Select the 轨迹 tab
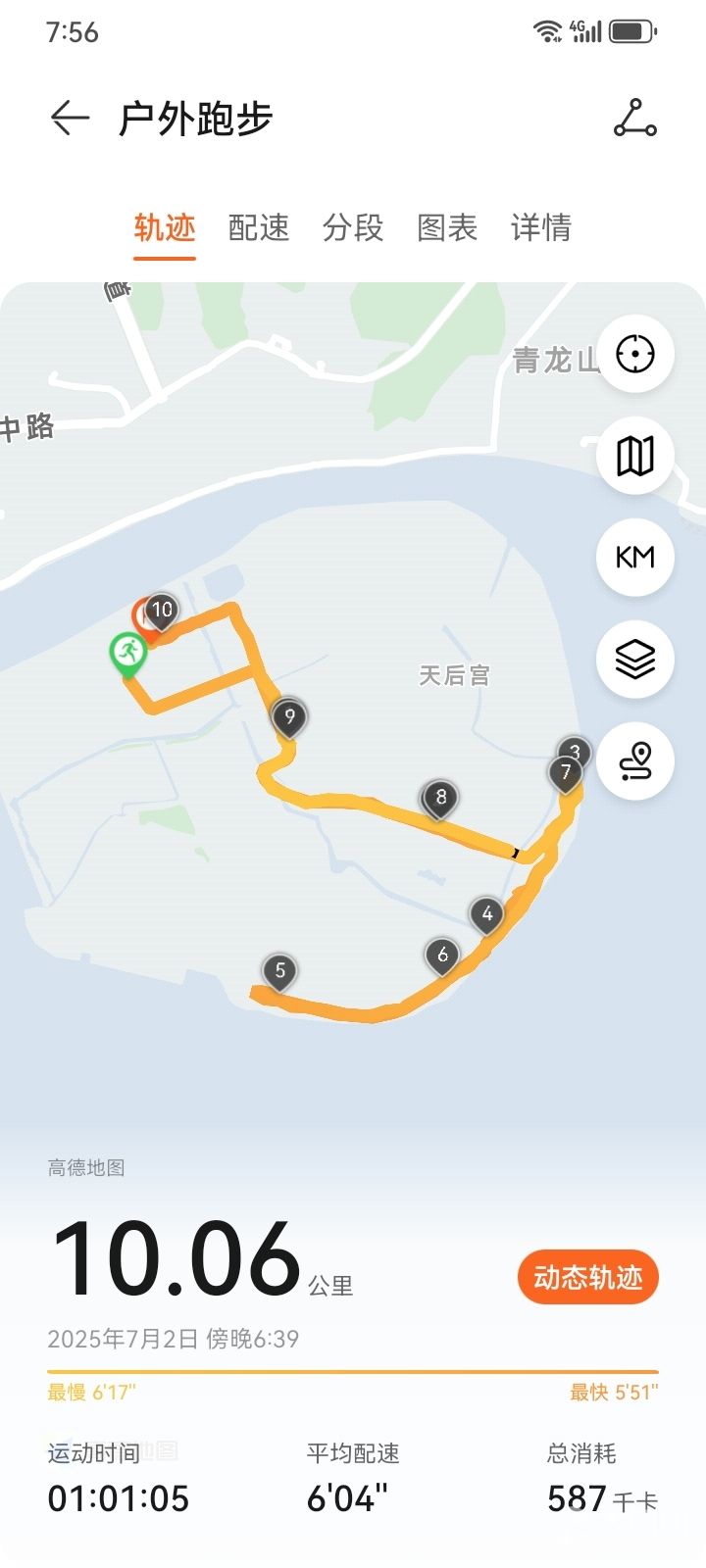The width and height of the screenshot is (706, 1568). 165,227
